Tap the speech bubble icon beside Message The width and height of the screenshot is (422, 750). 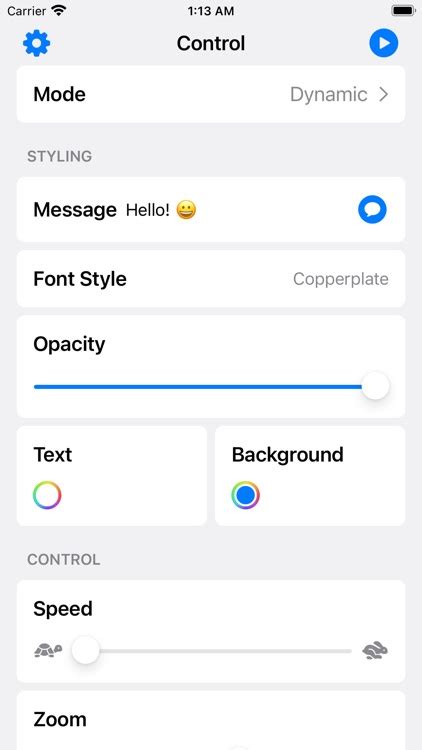372,210
